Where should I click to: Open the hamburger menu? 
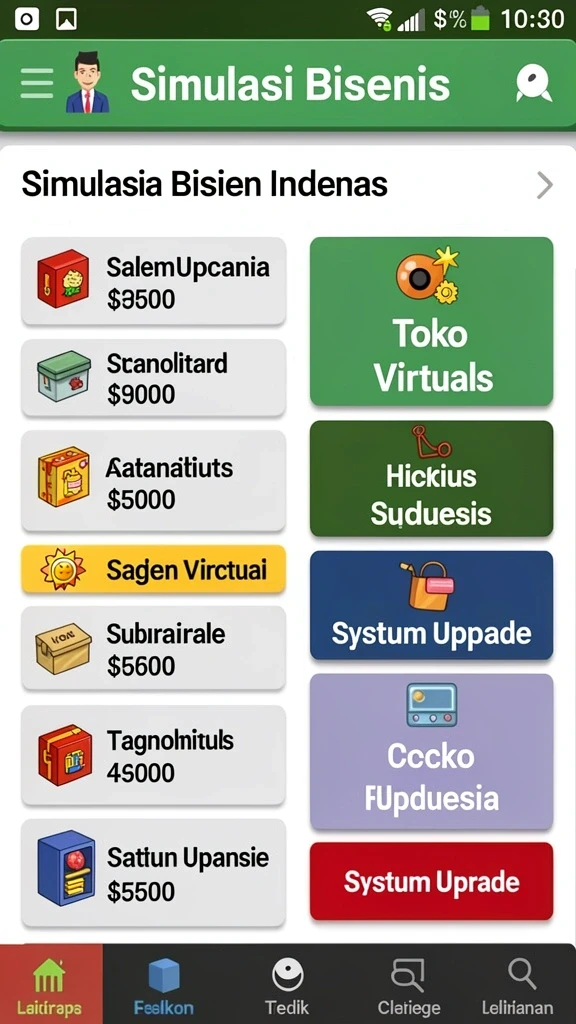pos(36,84)
